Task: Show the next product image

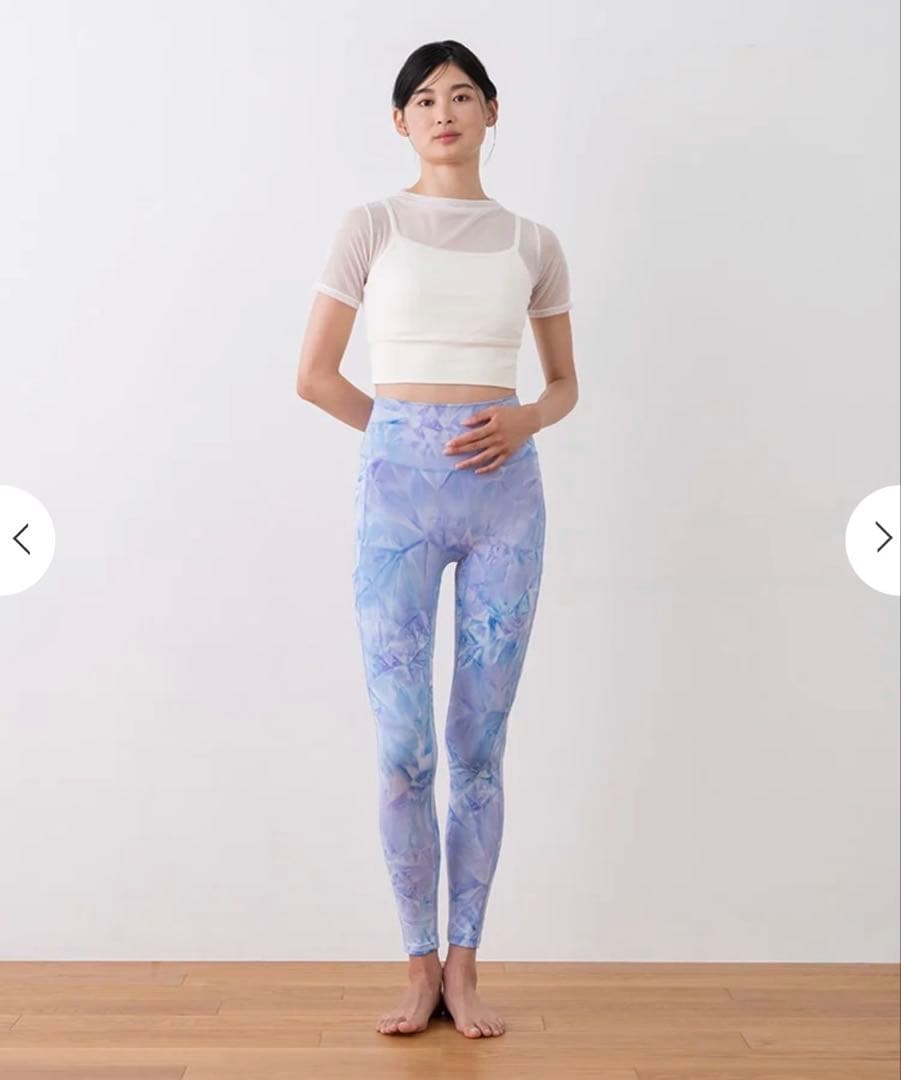Action: pyautogui.click(x=881, y=538)
